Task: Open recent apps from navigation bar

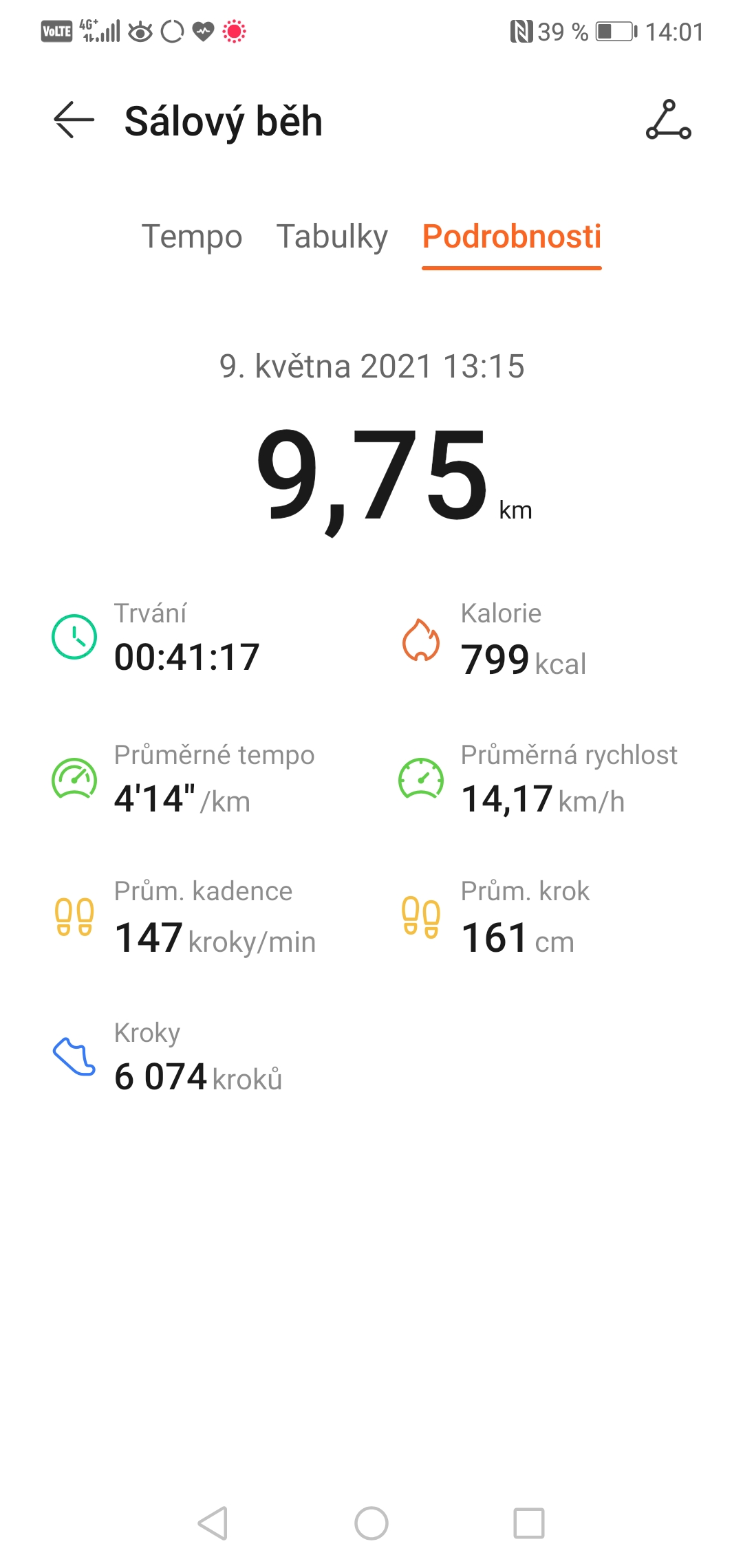Action: (529, 1523)
